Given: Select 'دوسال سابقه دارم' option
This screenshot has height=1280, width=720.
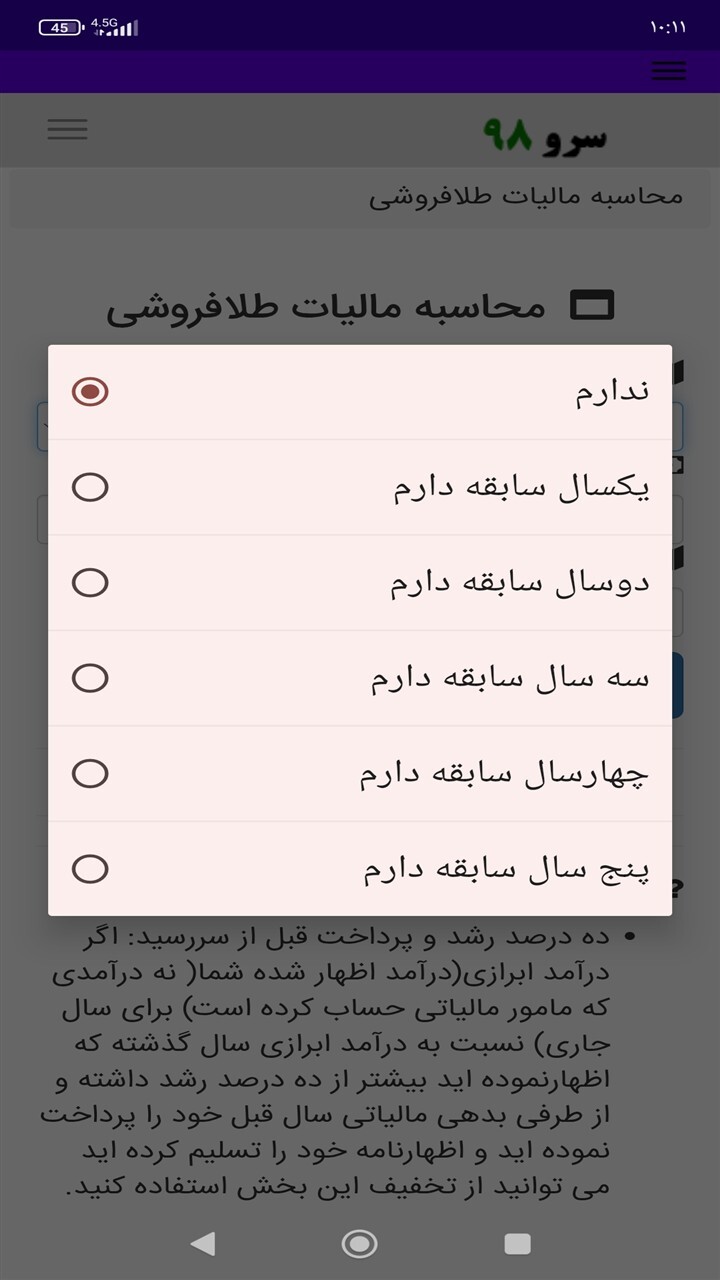Looking at the screenshot, I should click(360, 583).
